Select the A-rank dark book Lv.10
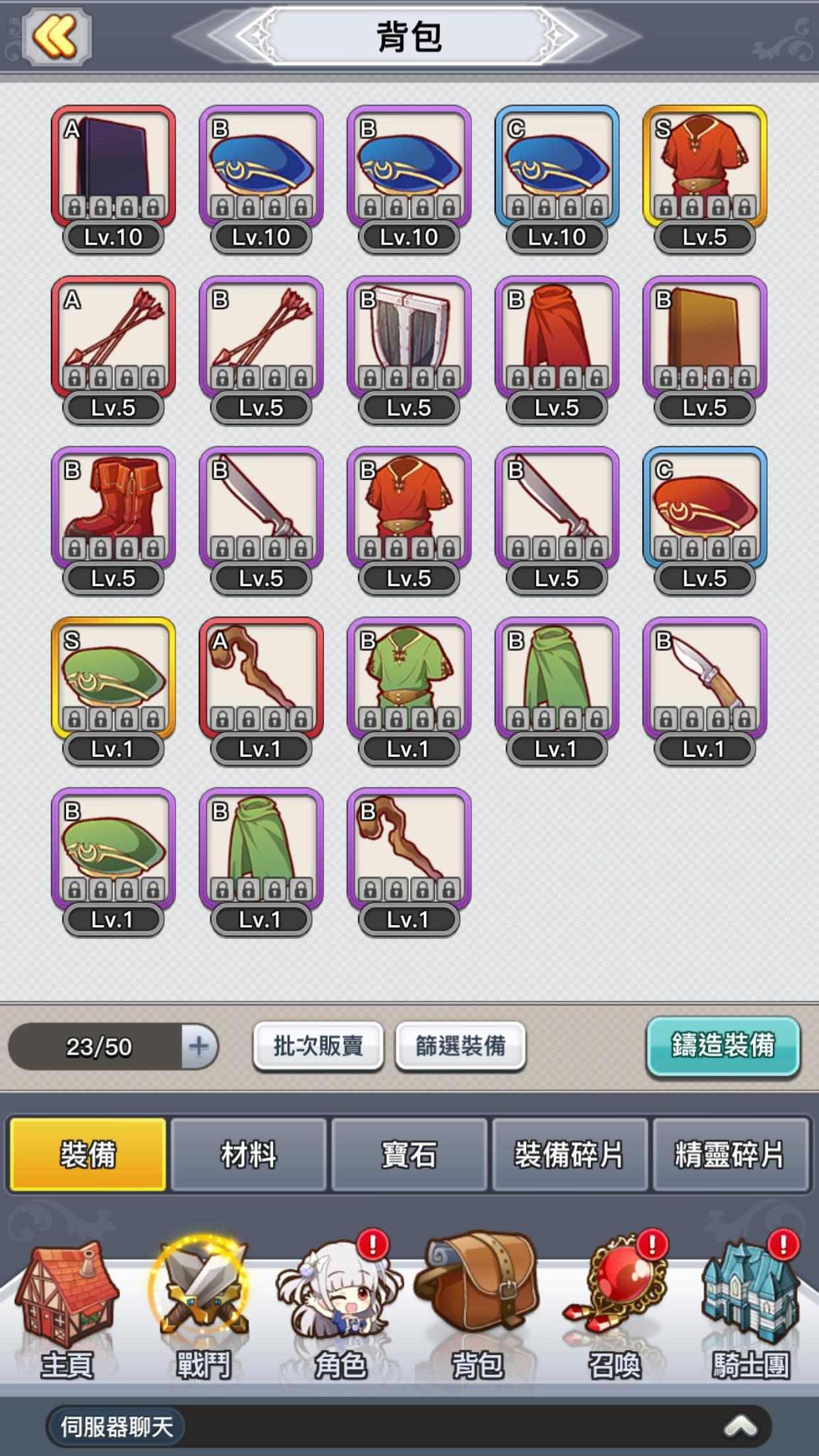The width and height of the screenshot is (819, 1456). tap(113, 168)
